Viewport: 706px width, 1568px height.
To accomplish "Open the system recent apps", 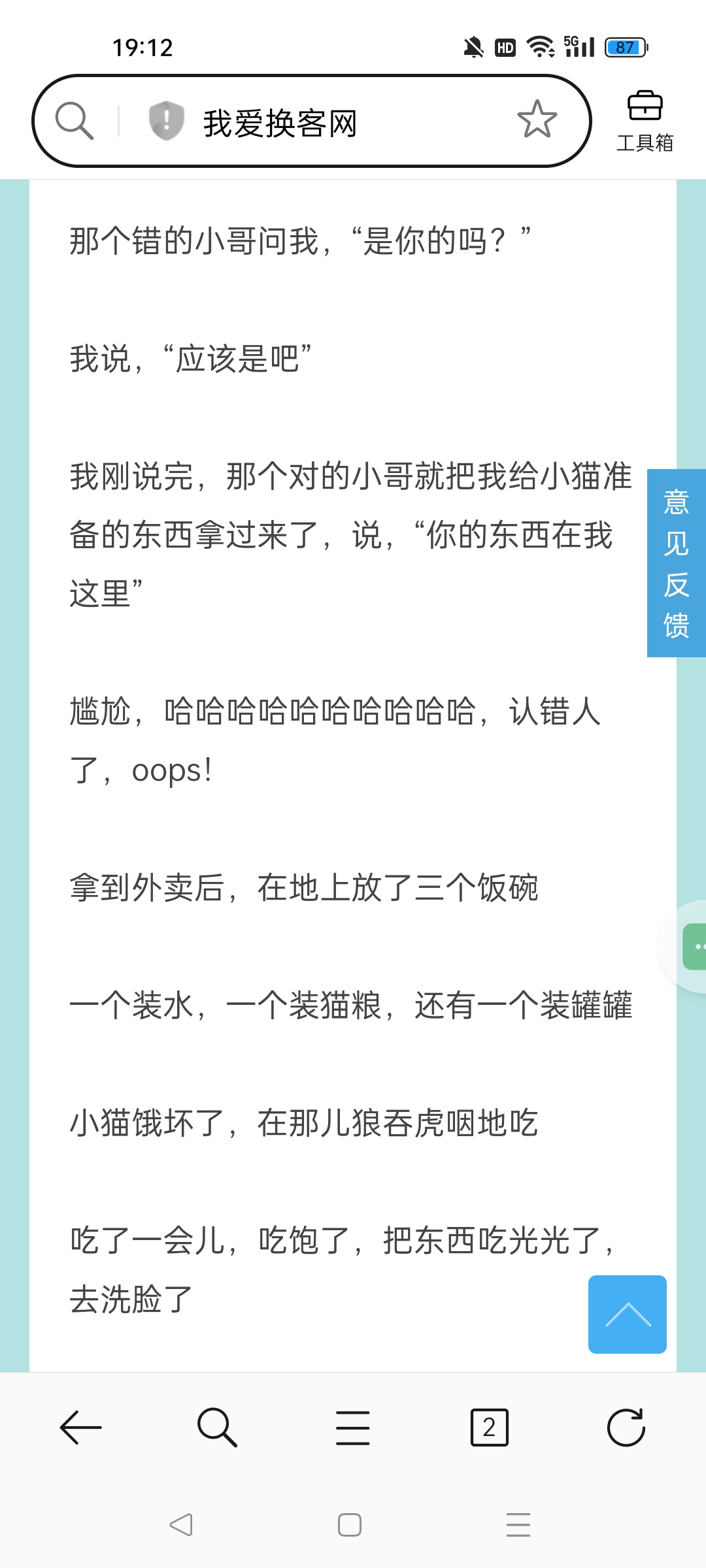I will pyautogui.click(x=518, y=1525).
